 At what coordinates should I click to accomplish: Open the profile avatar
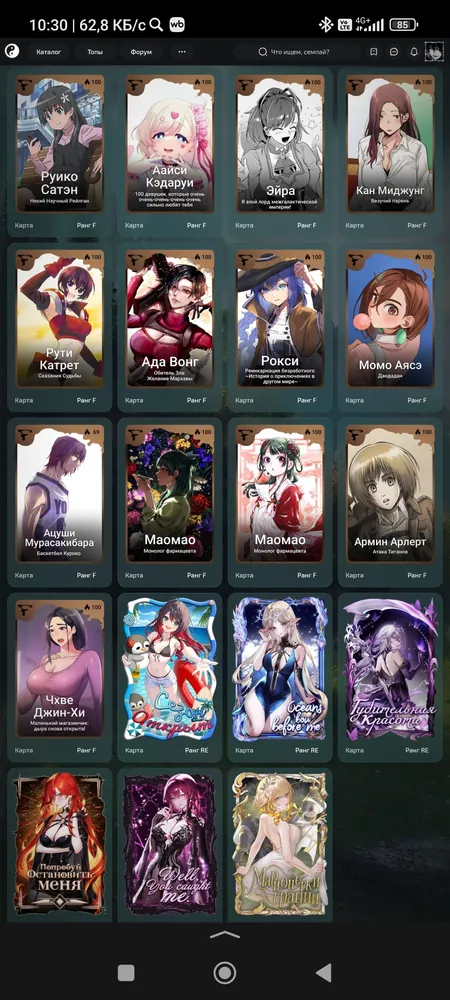pyautogui.click(x=434, y=52)
